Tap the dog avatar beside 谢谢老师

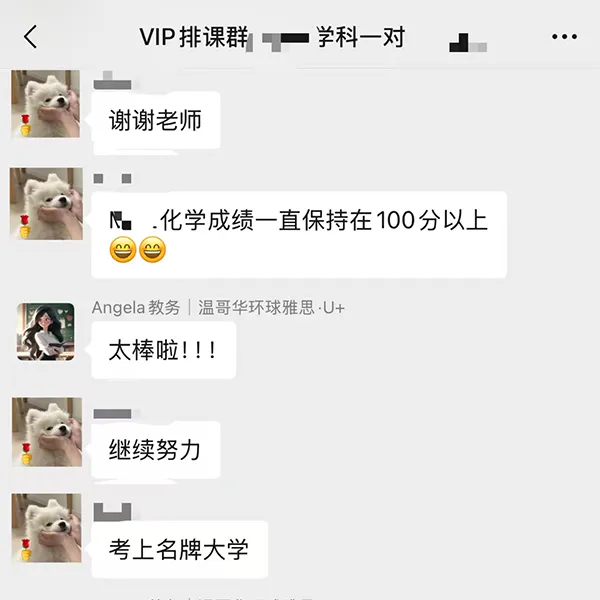[46, 104]
